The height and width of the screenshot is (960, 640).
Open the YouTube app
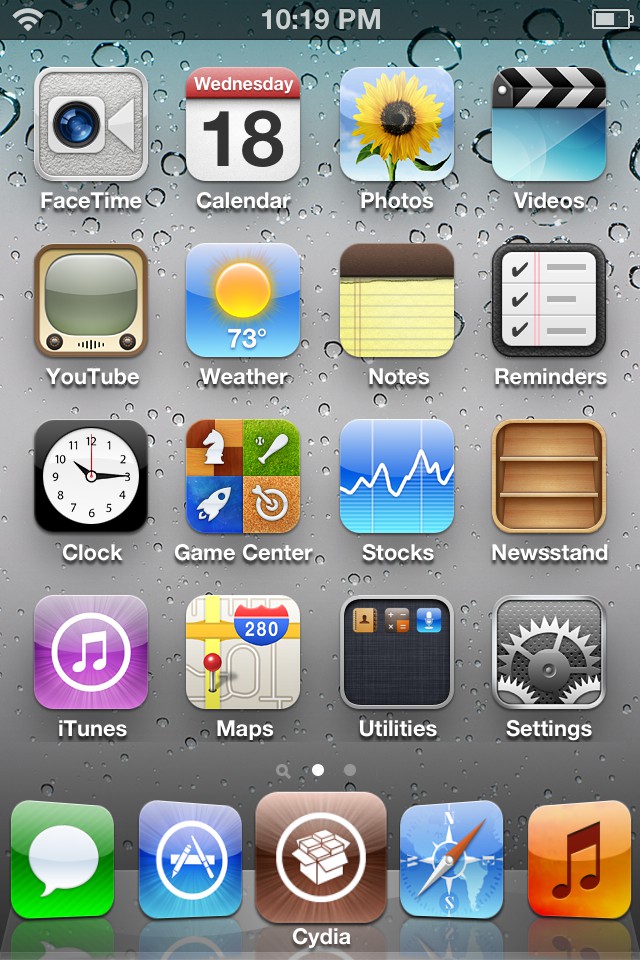point(91,300)
